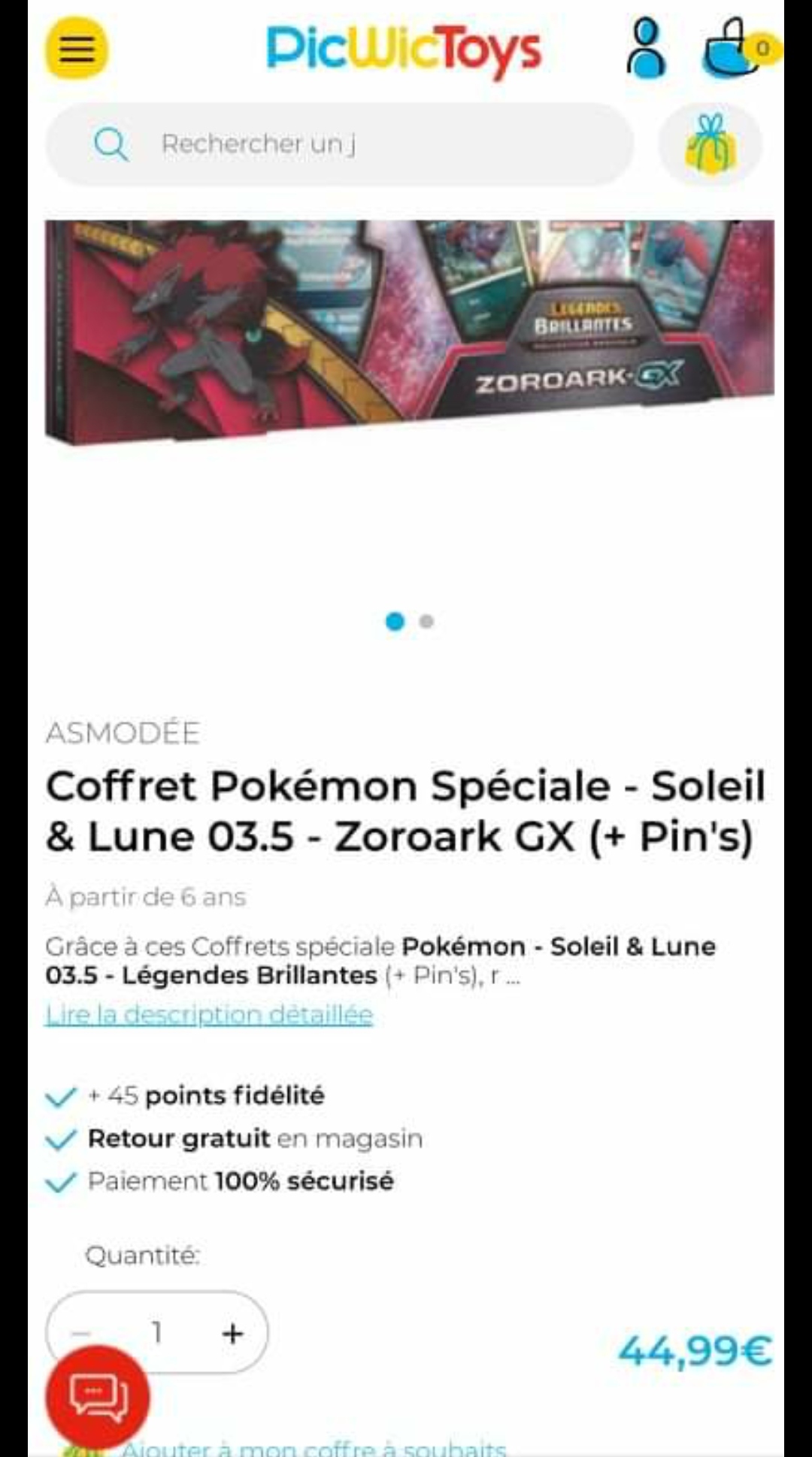Open the gift icon next to search
Viewport: 812px width, 1457px height.
710,144
